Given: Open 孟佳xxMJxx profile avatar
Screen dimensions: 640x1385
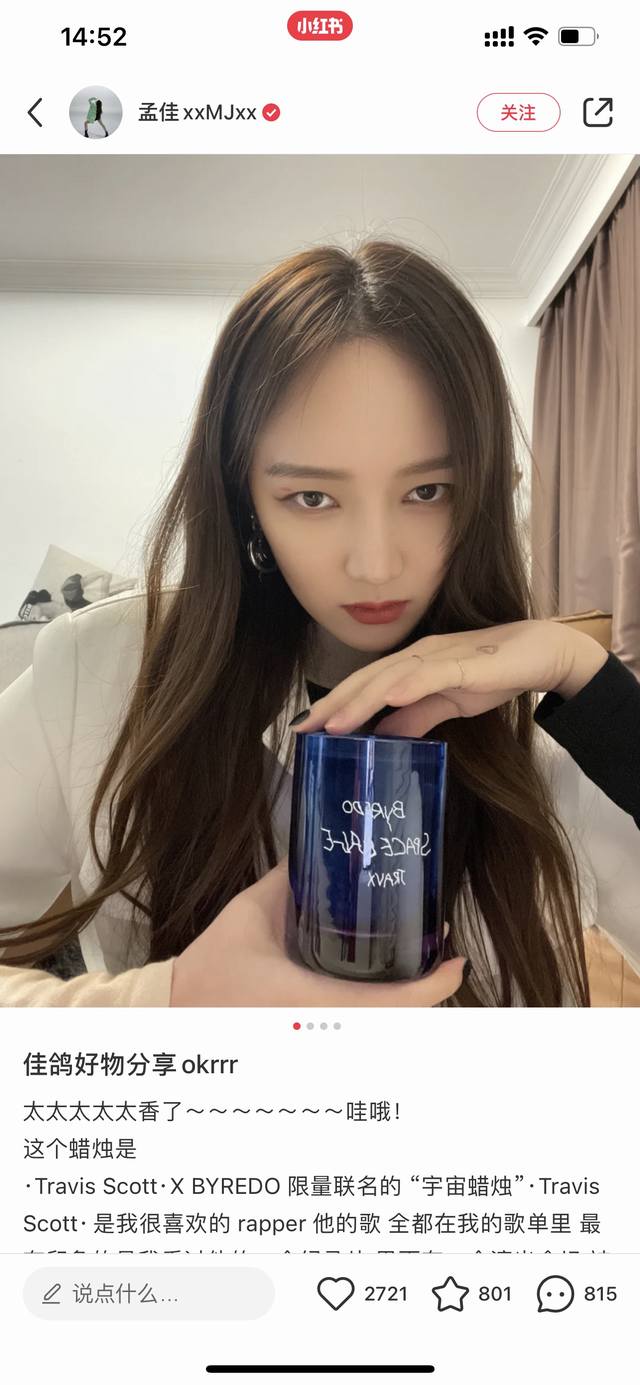Looking at the screenshot, I should (x=96, y=113).
